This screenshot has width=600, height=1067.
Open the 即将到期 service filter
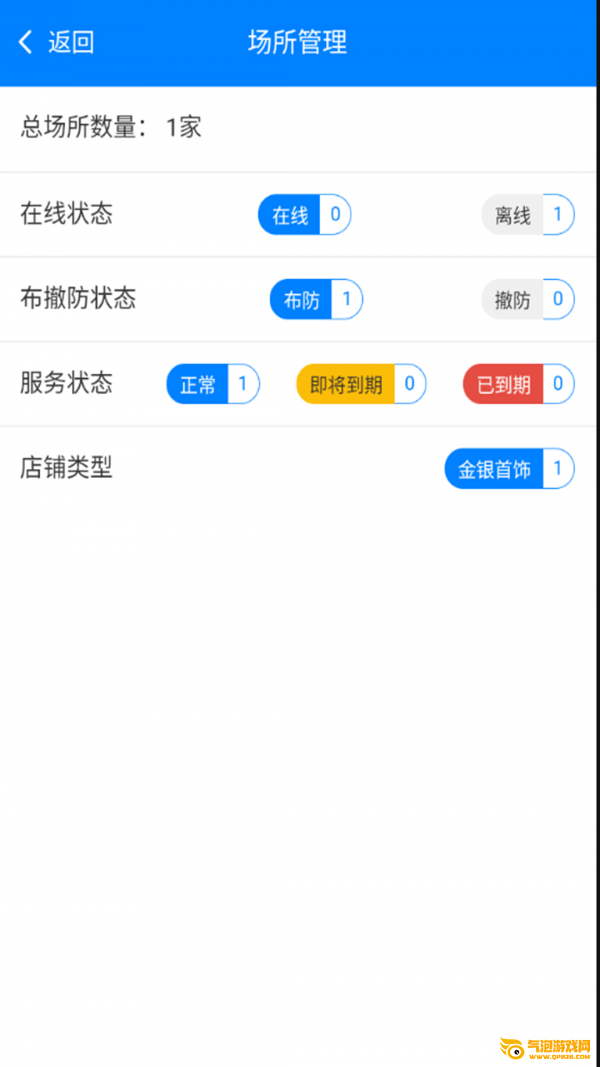coord(361,385)
